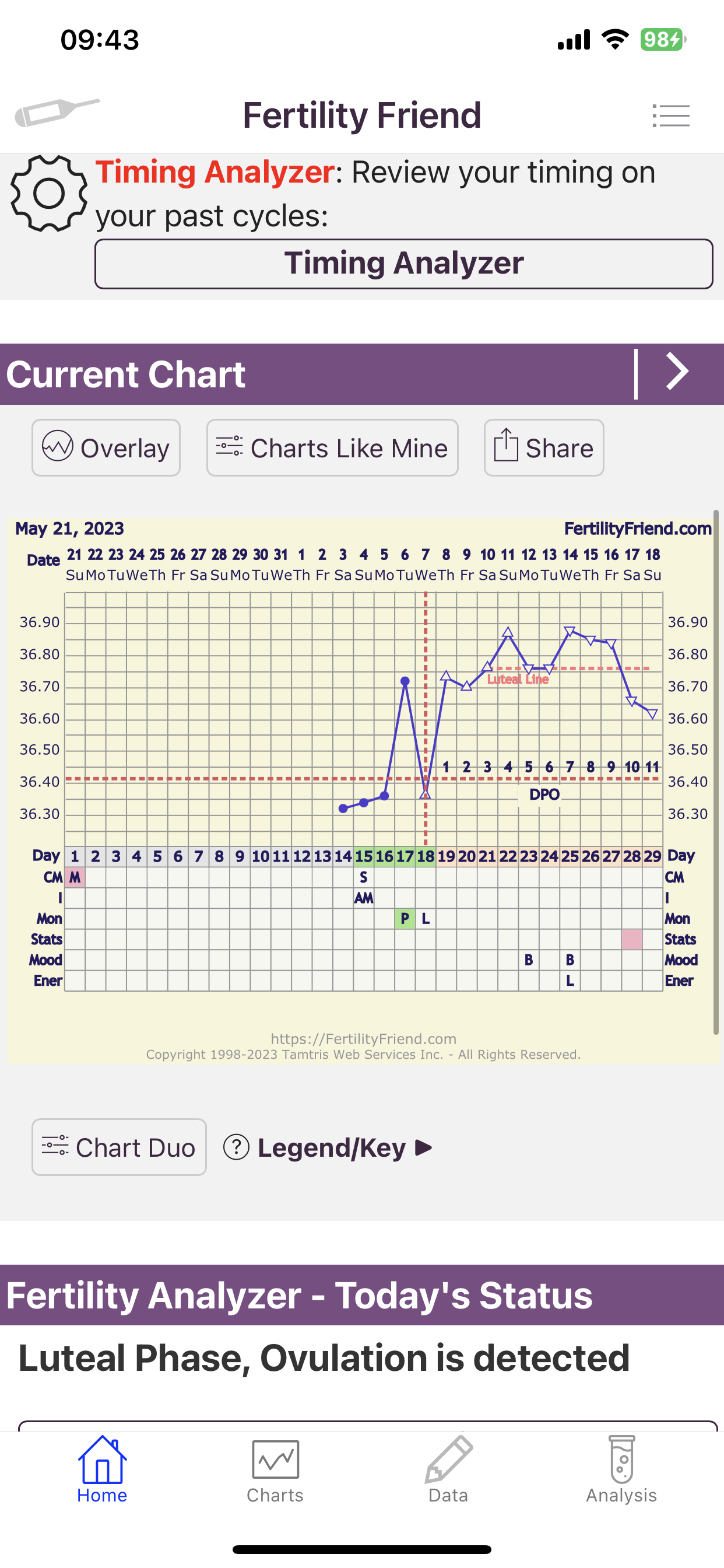
Task: Tap the Overlay button
Action: click(107, 448)
